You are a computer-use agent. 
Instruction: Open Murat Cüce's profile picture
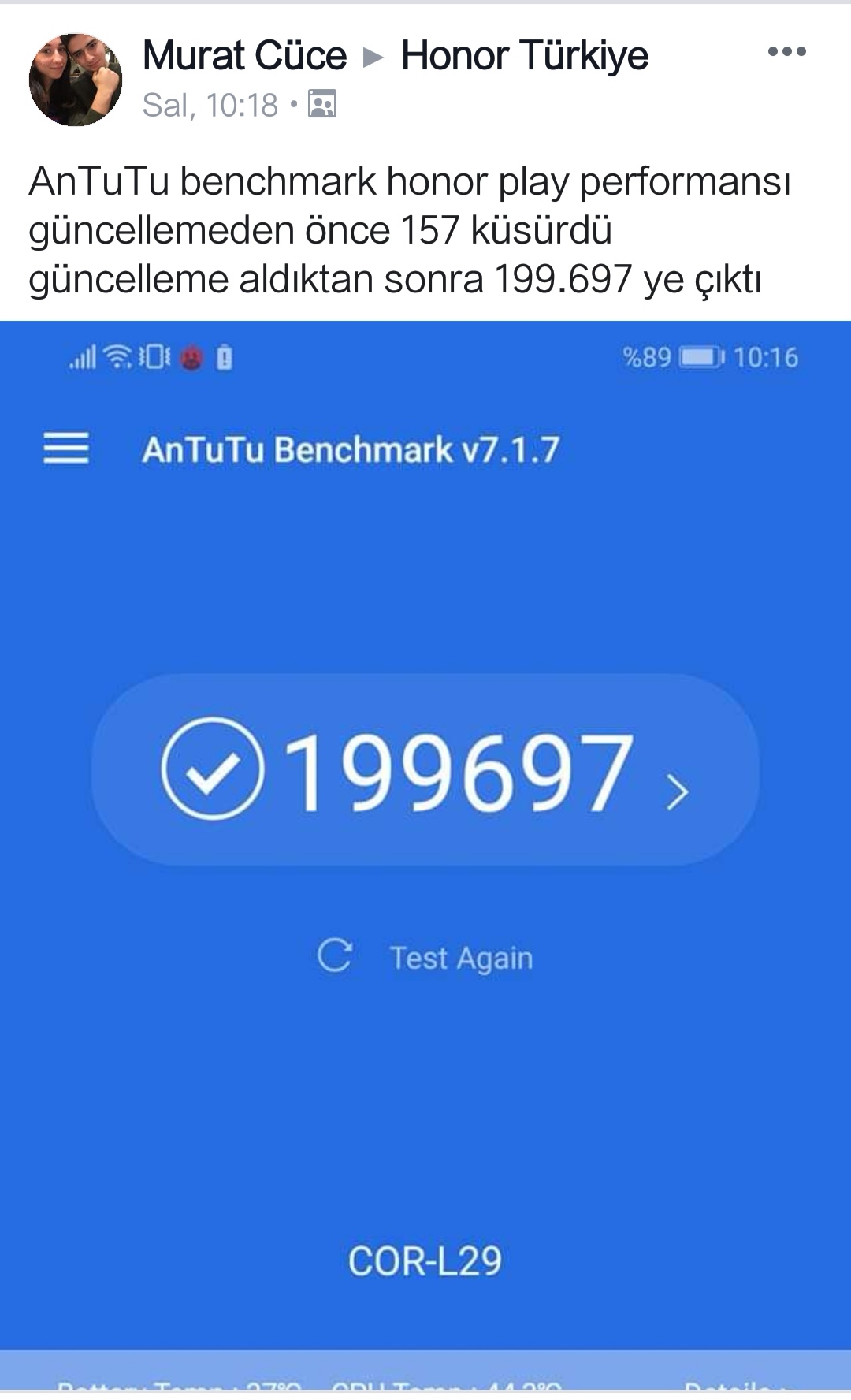[76, 80]
